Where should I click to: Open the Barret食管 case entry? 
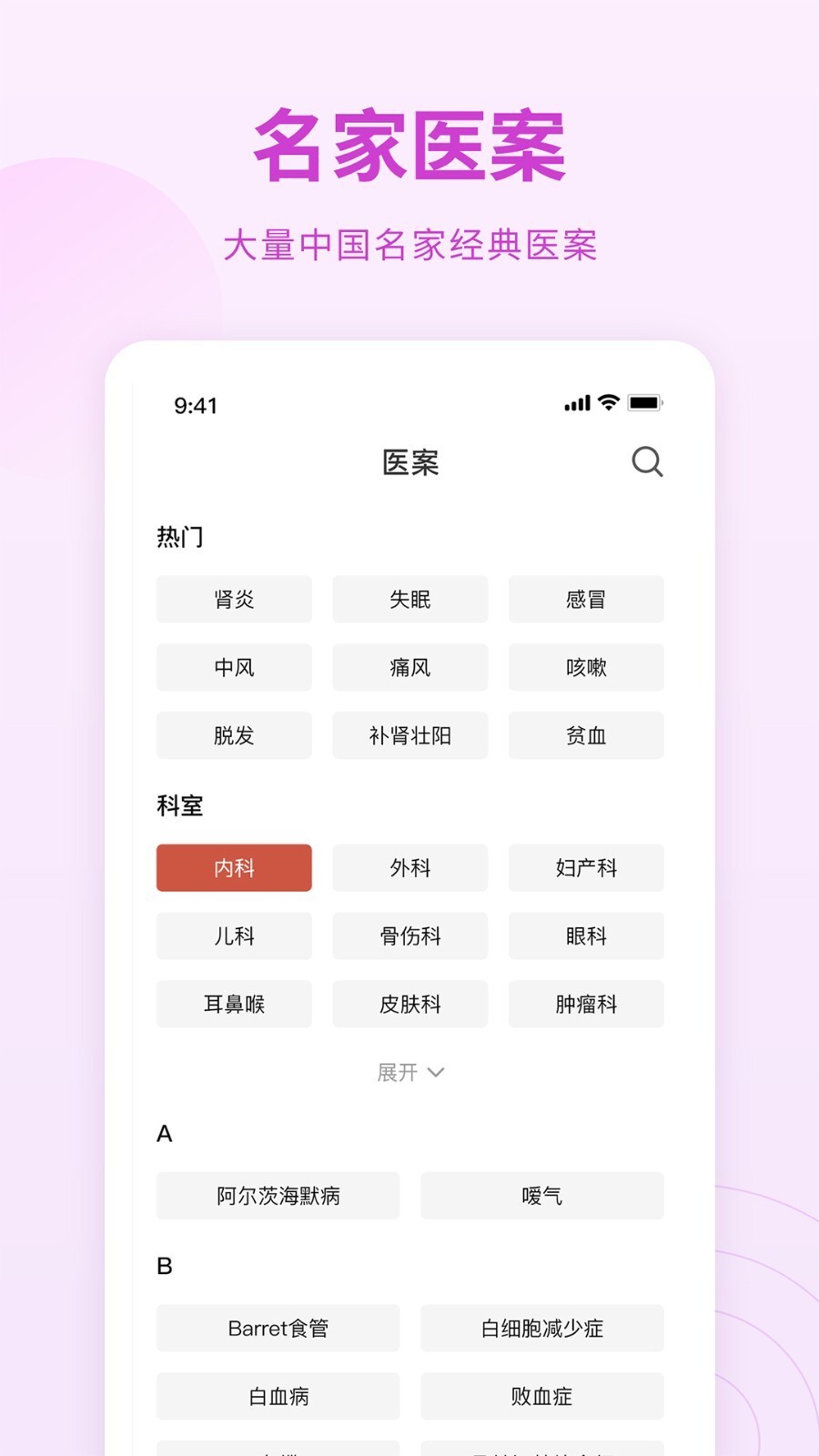tap(278, 1328)
